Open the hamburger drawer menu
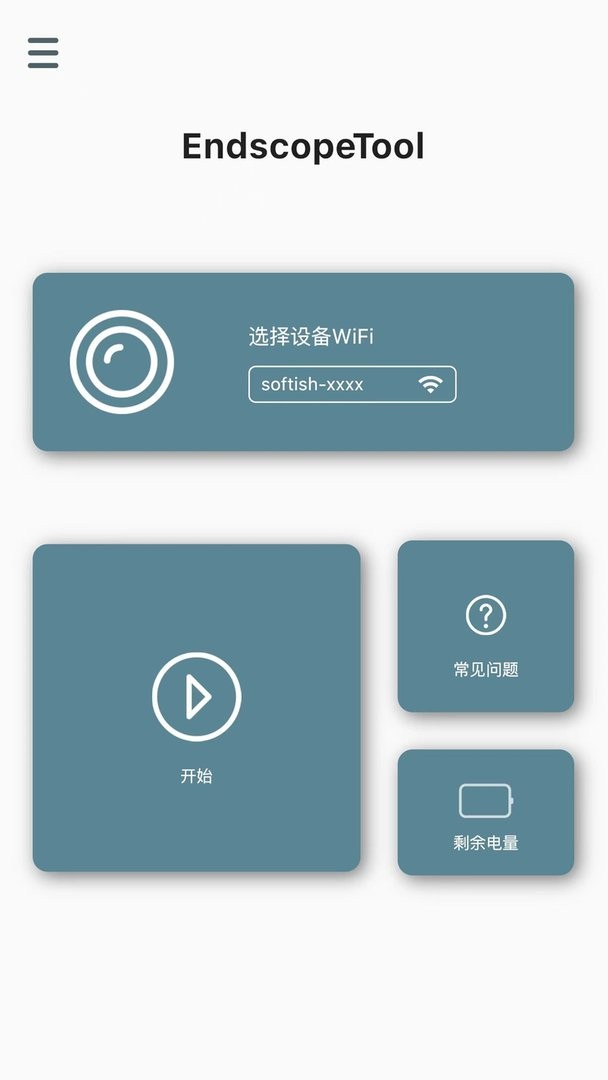Screen dimensions: 608x1080 43,53
